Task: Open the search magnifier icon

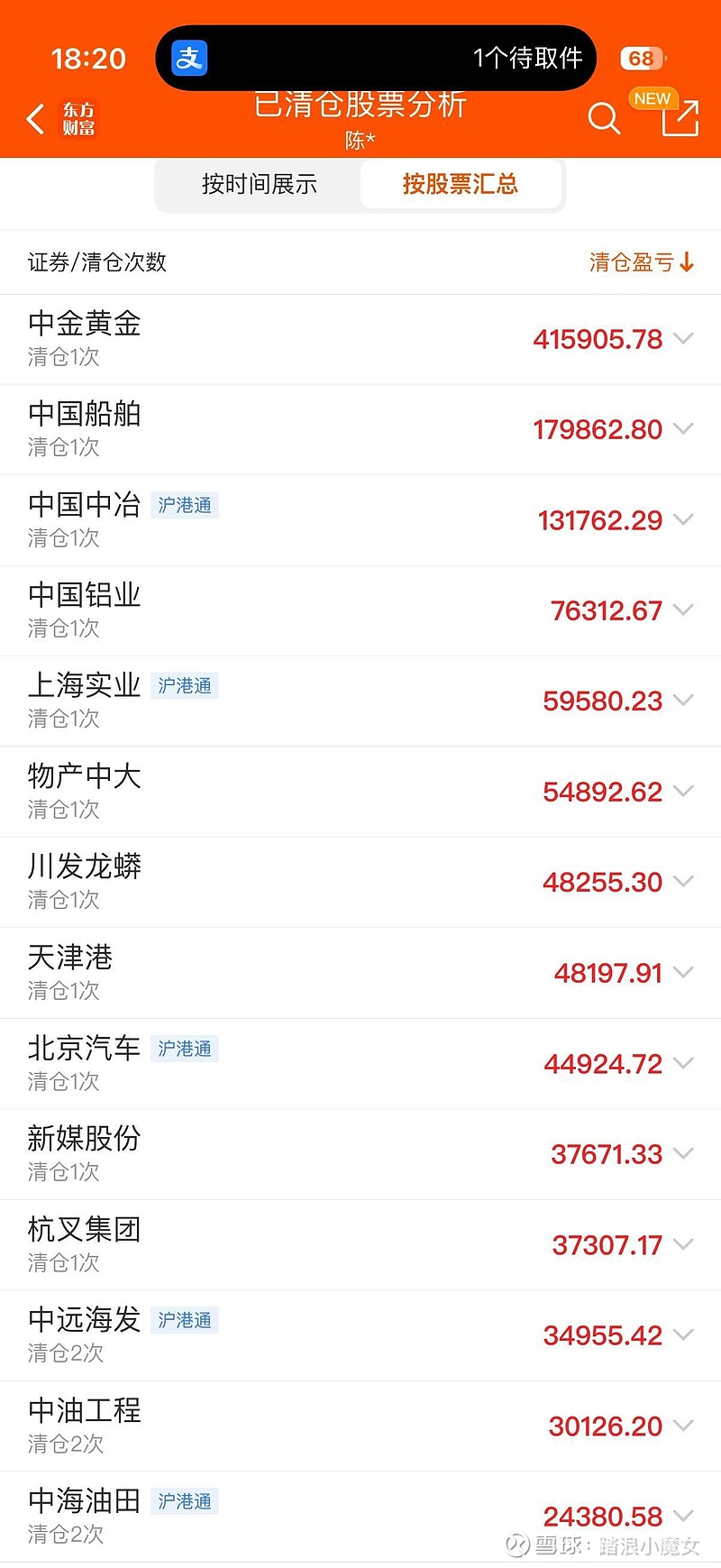Action: point(603,118)
